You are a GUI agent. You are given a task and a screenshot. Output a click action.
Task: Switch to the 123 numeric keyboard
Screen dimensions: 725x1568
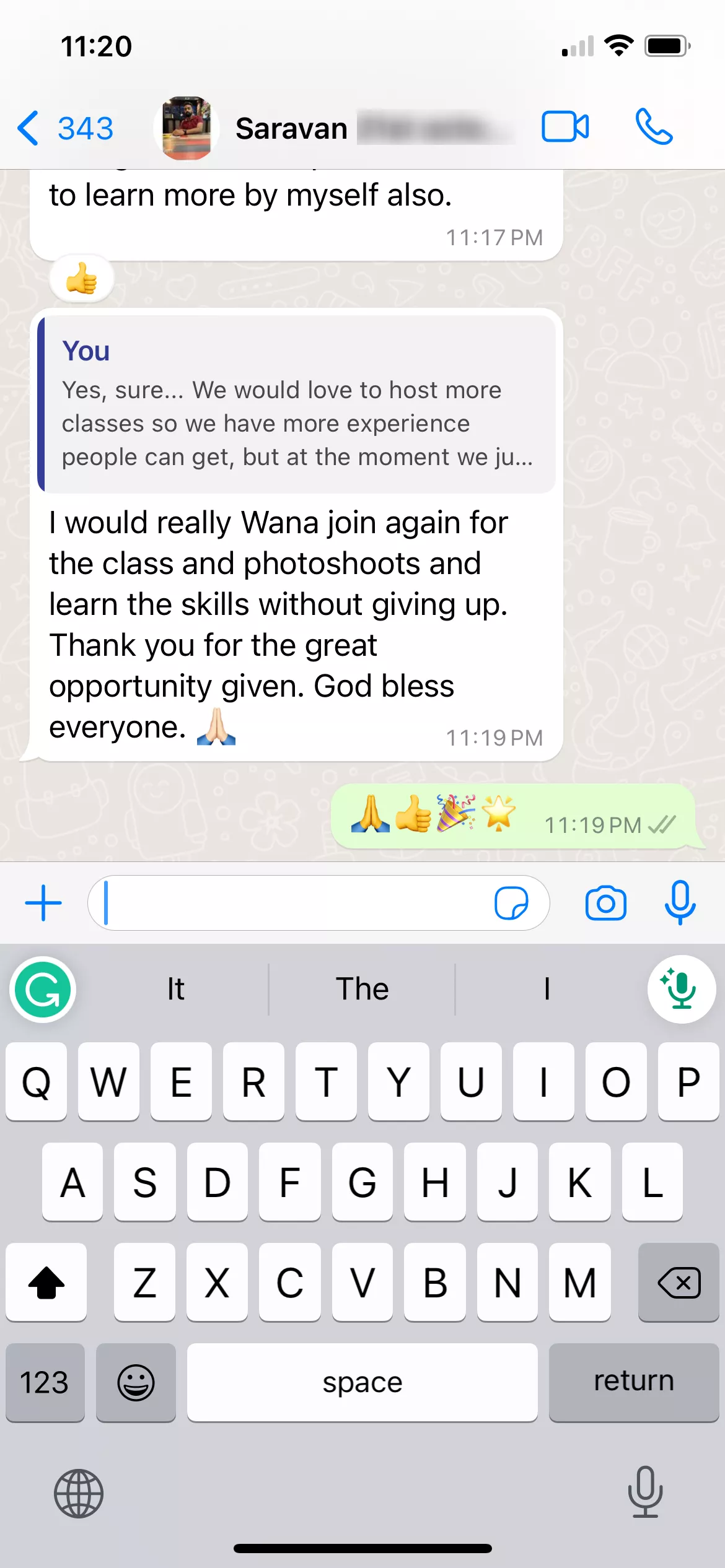[45, 1382]
